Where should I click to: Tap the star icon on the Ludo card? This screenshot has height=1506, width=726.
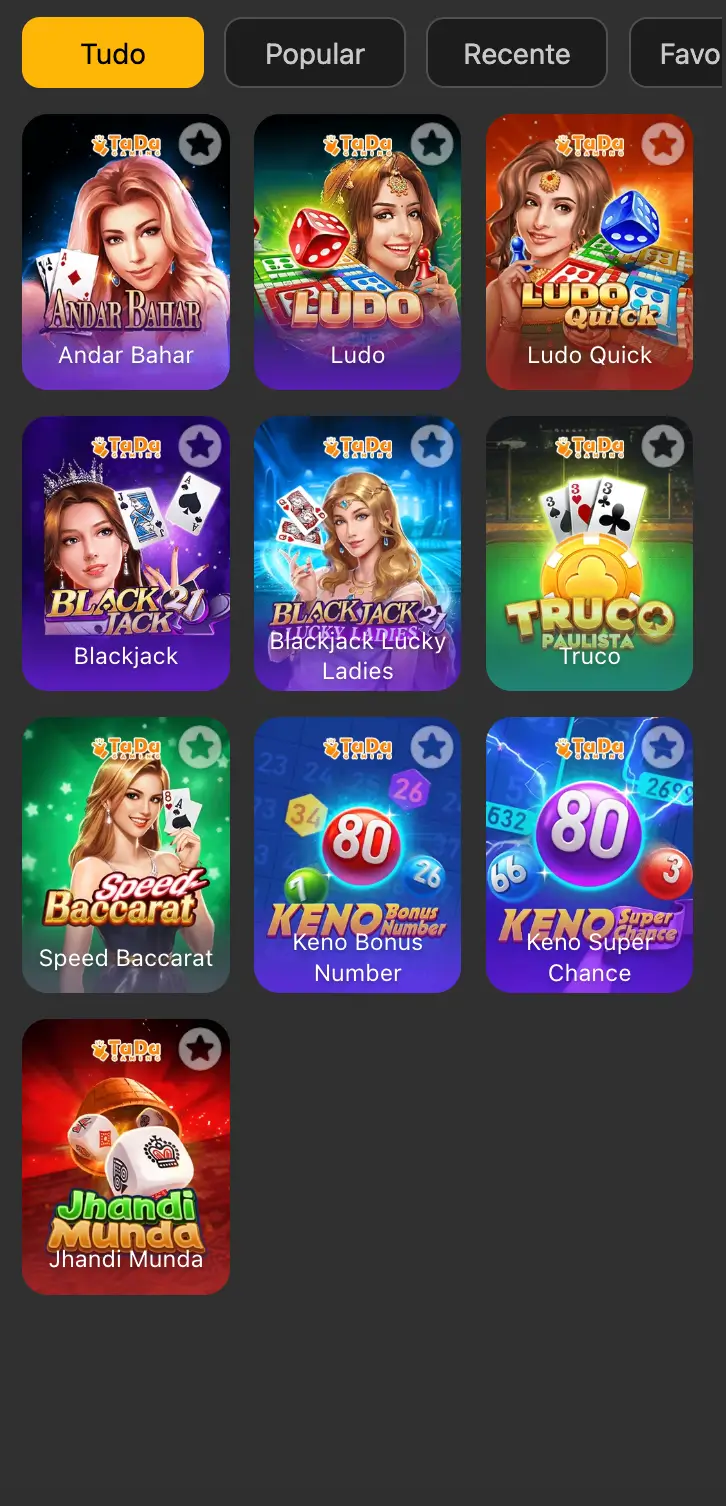coord(432,145)
